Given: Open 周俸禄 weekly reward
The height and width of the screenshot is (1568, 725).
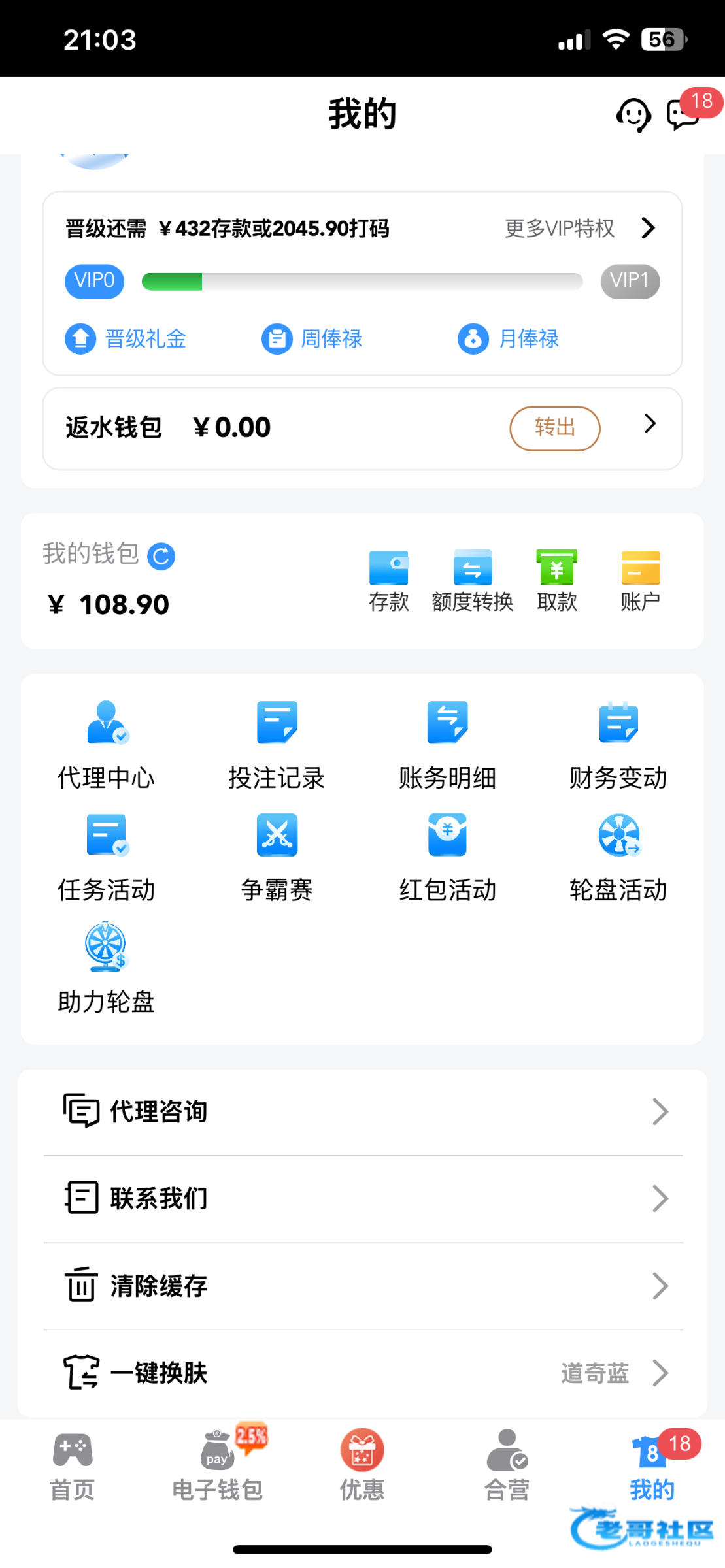Looking at the screenshot, I should (312, 338).
